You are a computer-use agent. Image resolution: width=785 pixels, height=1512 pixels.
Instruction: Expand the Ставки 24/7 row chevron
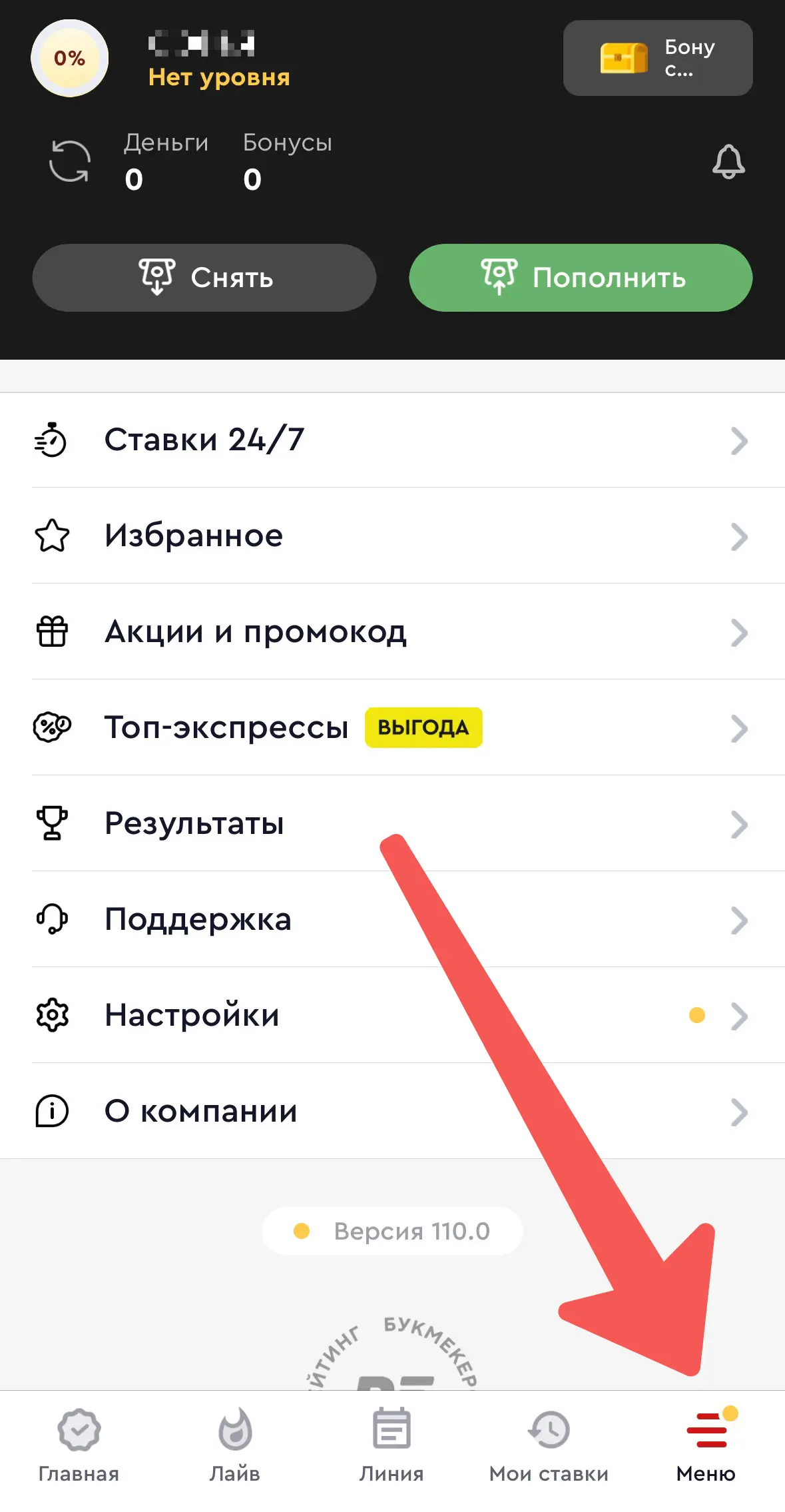click(739, 442)
